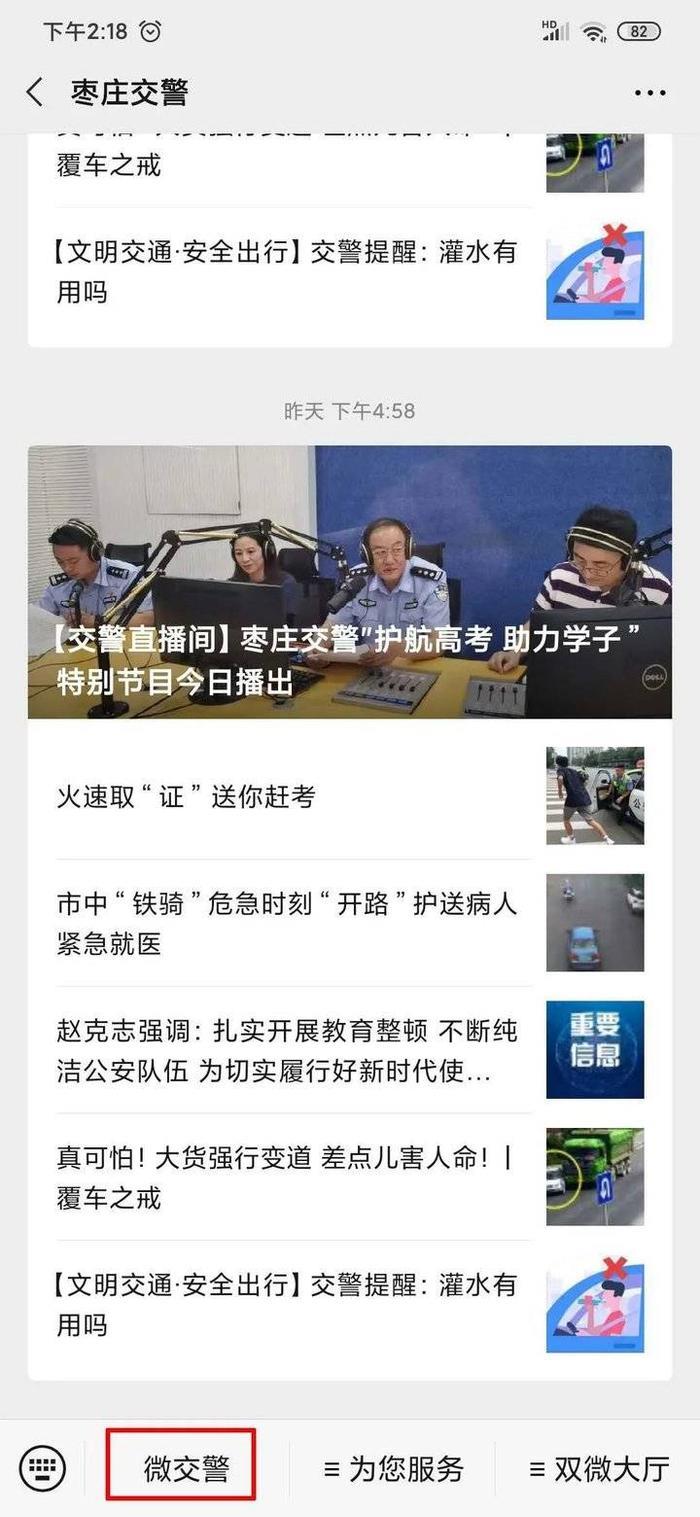Open the three-dot overflow menu
The width and height of the screenshot is (700, 1517).
click(x=650, y=93)
